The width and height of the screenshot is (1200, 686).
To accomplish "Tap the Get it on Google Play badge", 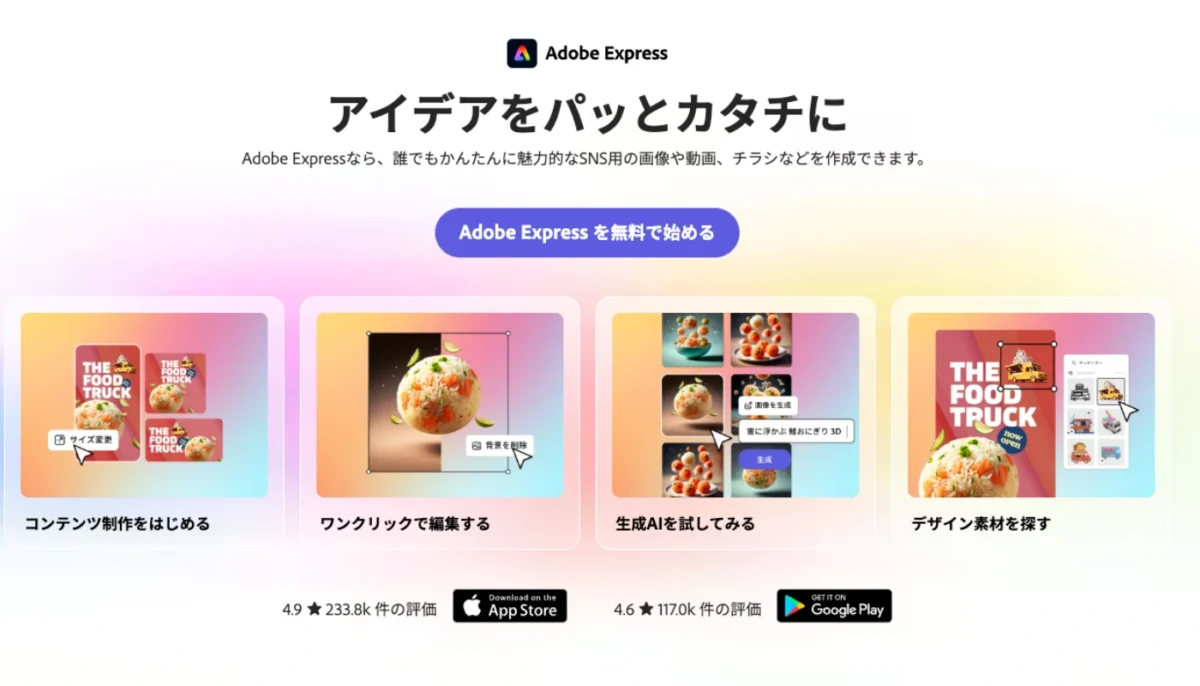I will tap(834, 606).
